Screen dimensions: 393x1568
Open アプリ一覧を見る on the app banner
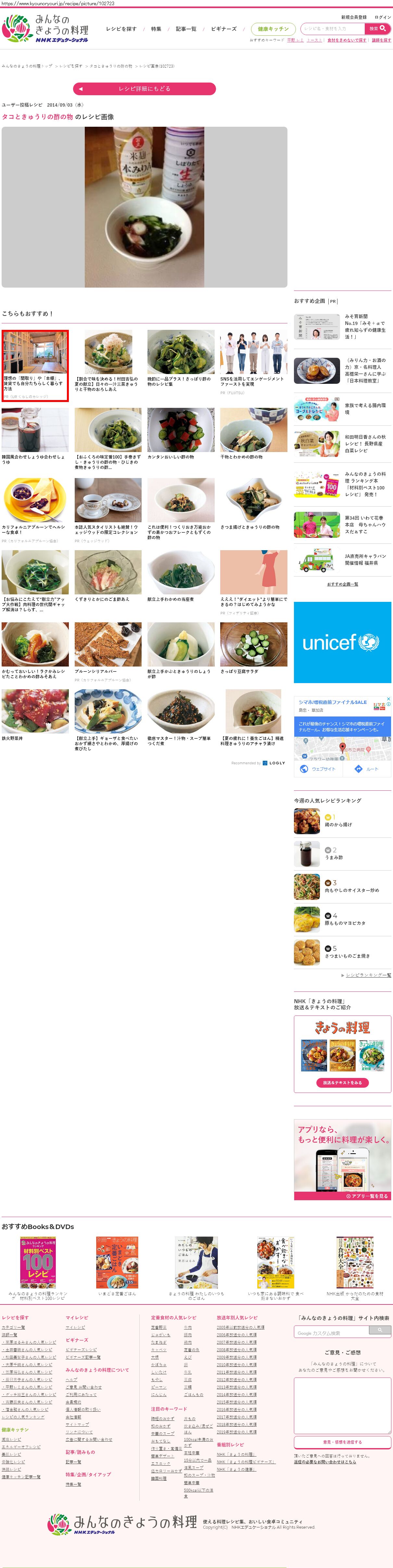[367, 1196]
